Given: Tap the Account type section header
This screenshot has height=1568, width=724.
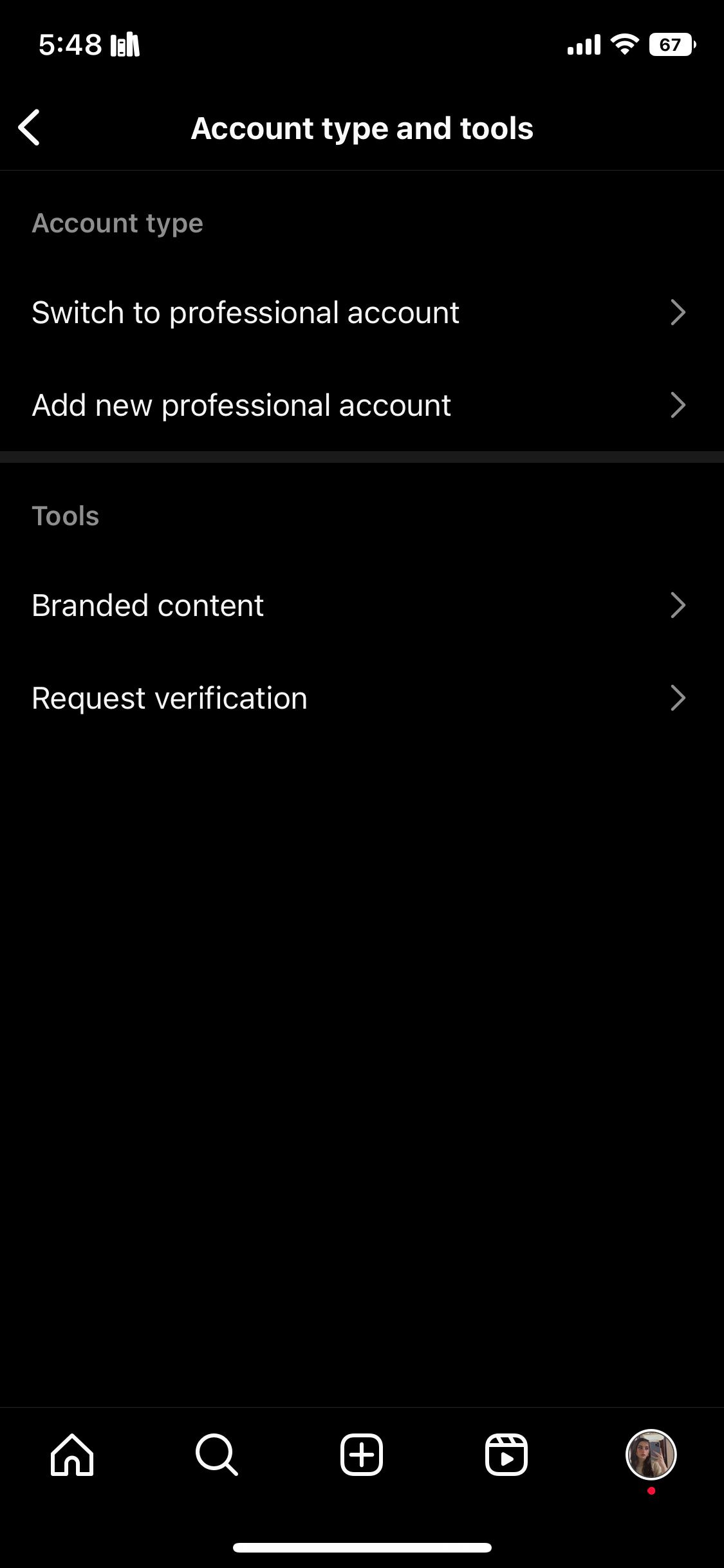Looking at the screenshot, I should click(117, 222).
